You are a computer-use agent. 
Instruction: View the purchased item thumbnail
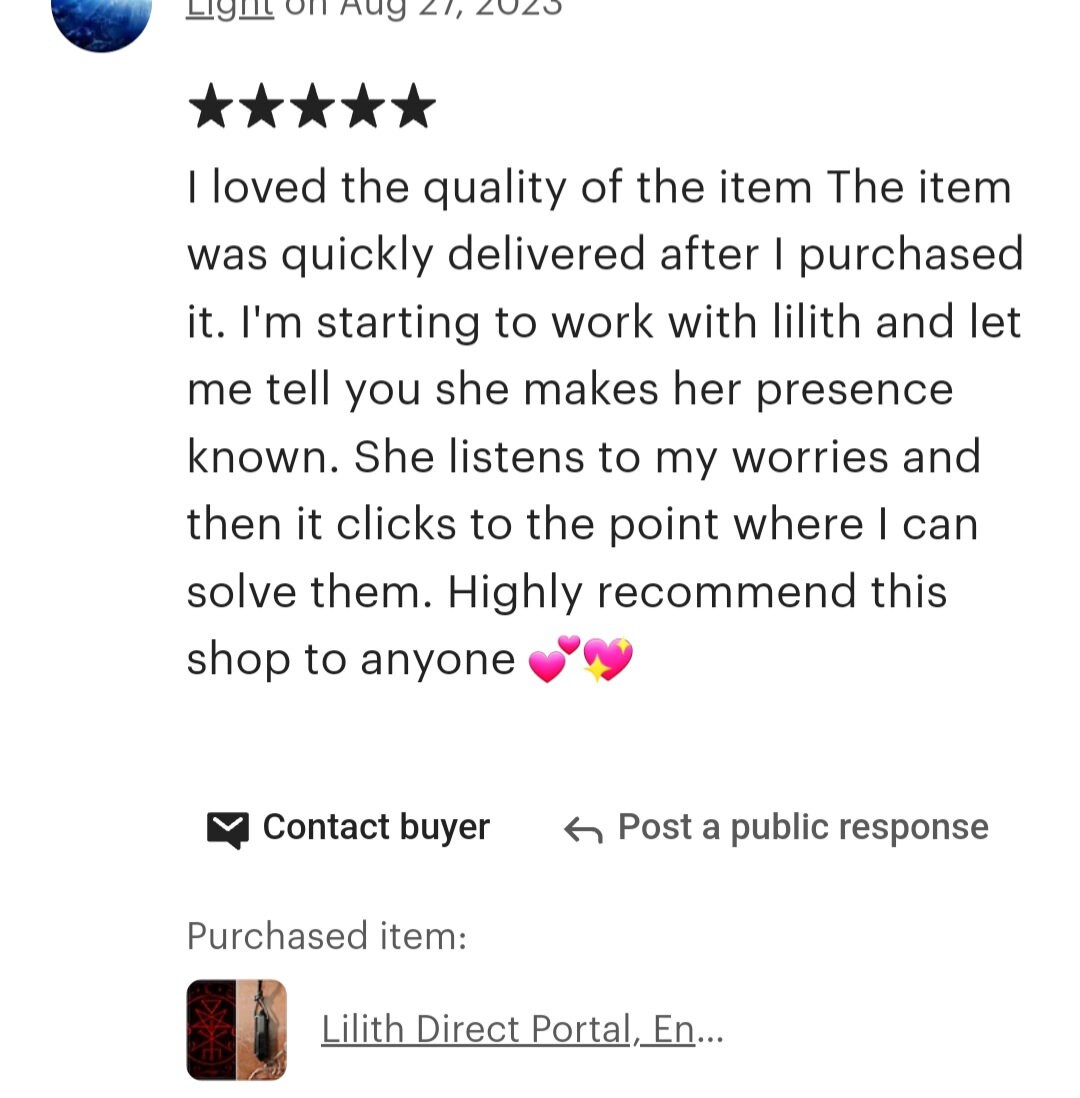[237, 1030]
